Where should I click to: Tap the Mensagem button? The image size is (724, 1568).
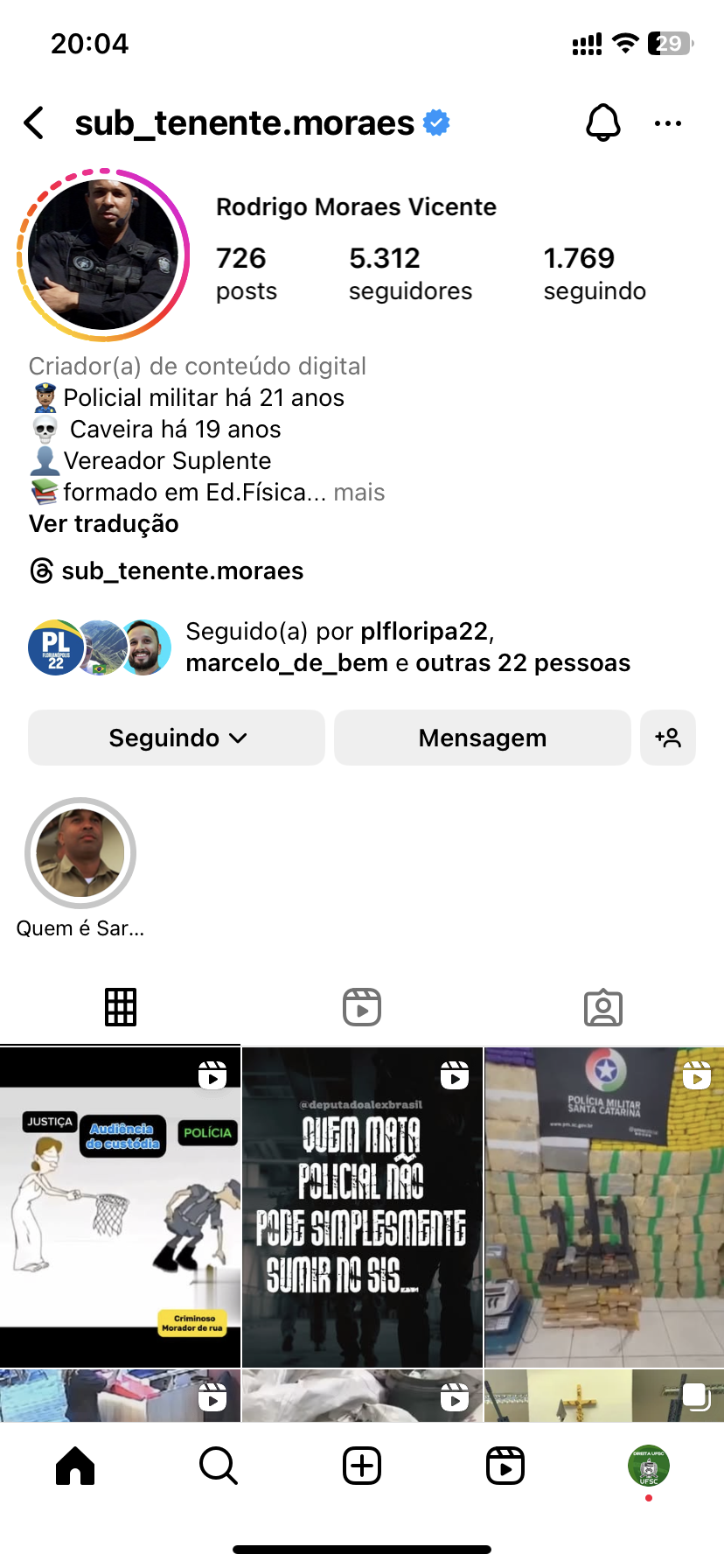[482, 738]
